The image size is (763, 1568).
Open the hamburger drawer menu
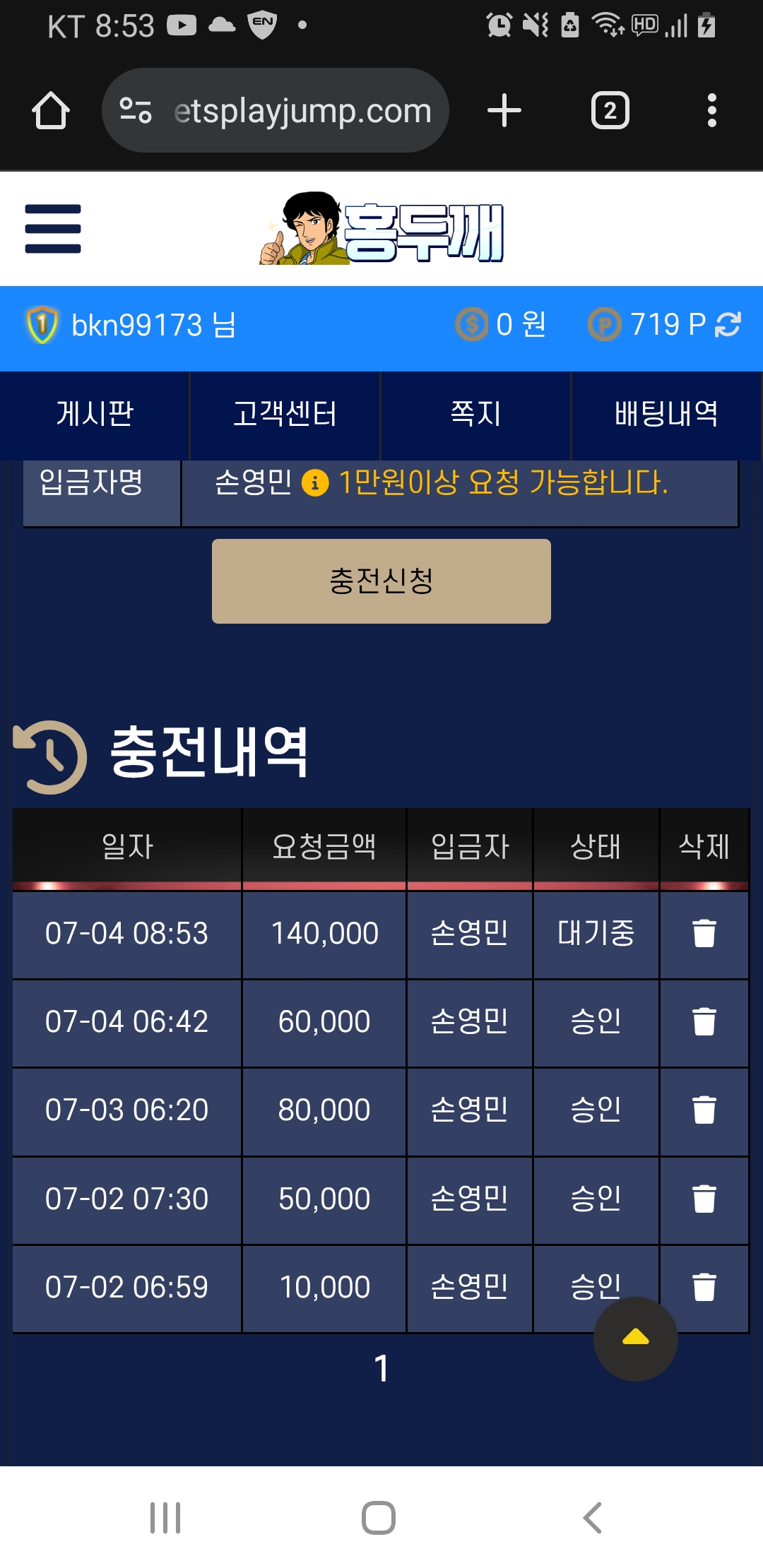pyautogui.click(x=53, y=228)
